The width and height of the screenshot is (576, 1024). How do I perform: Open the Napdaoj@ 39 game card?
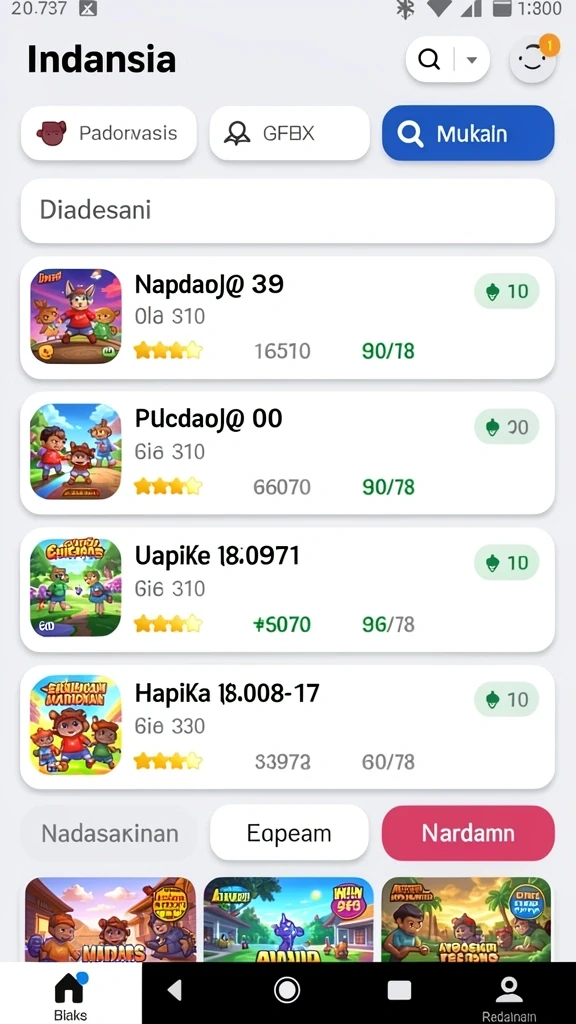(287, 317)
